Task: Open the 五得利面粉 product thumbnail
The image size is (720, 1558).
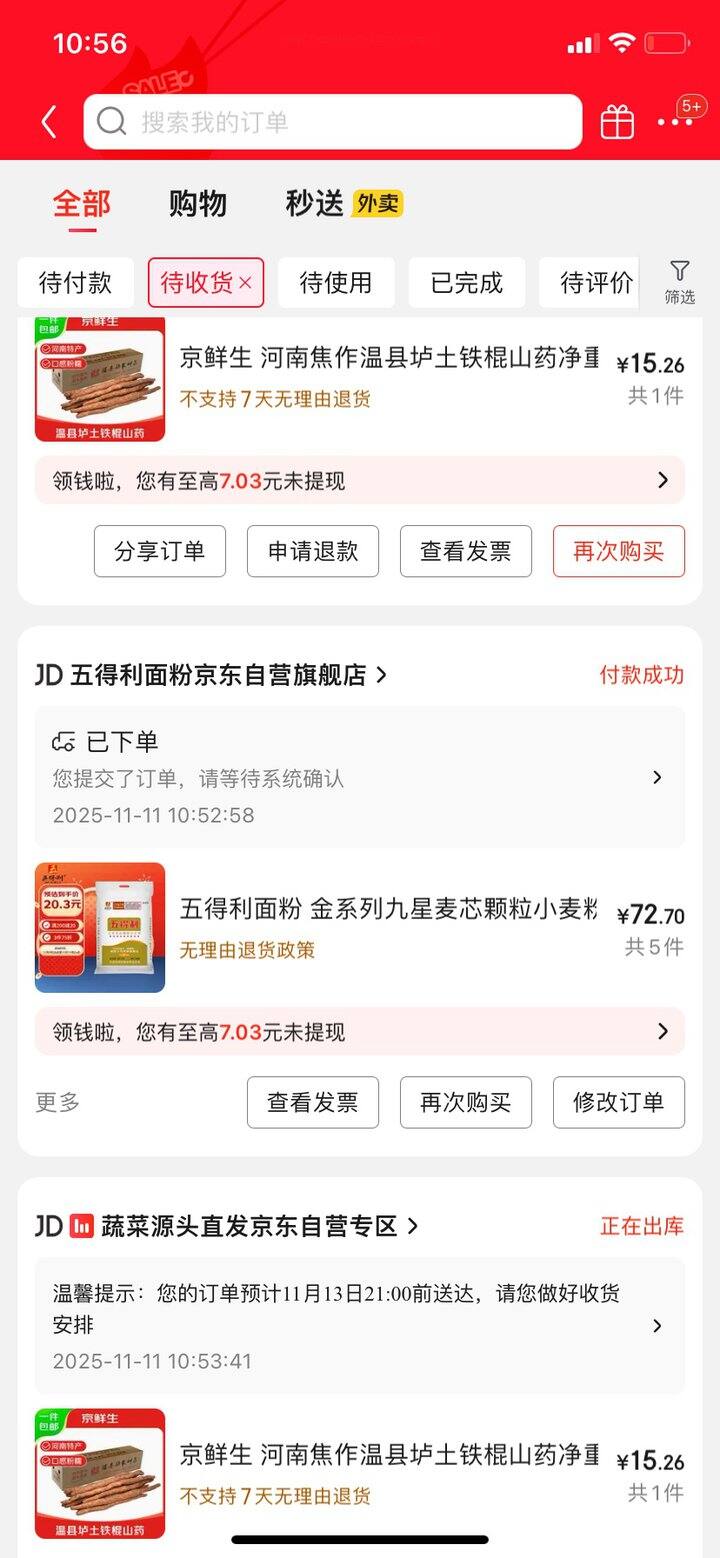Action: [x=100, y=927]
